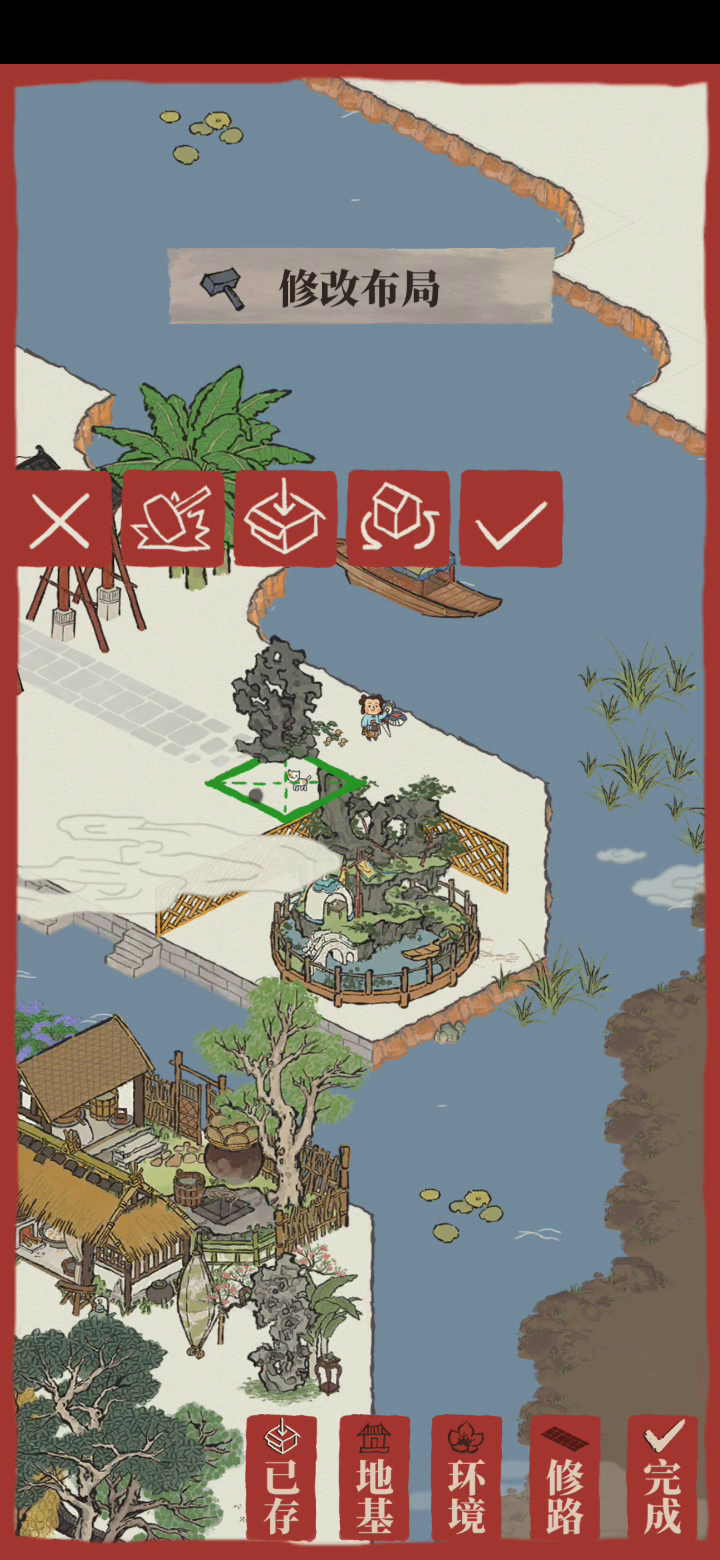Store the selected item into storage box

286,520
